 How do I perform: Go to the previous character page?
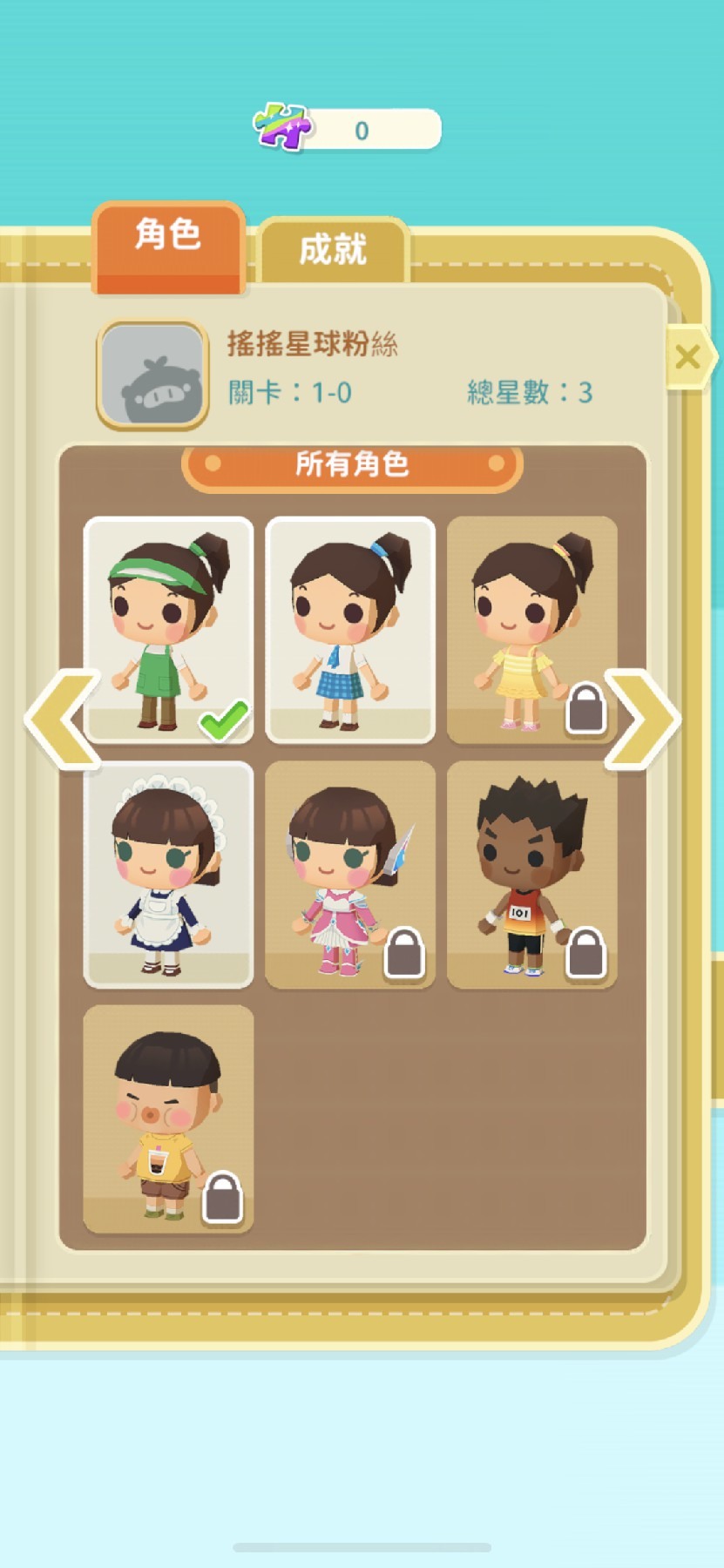(x=61, y=719)
